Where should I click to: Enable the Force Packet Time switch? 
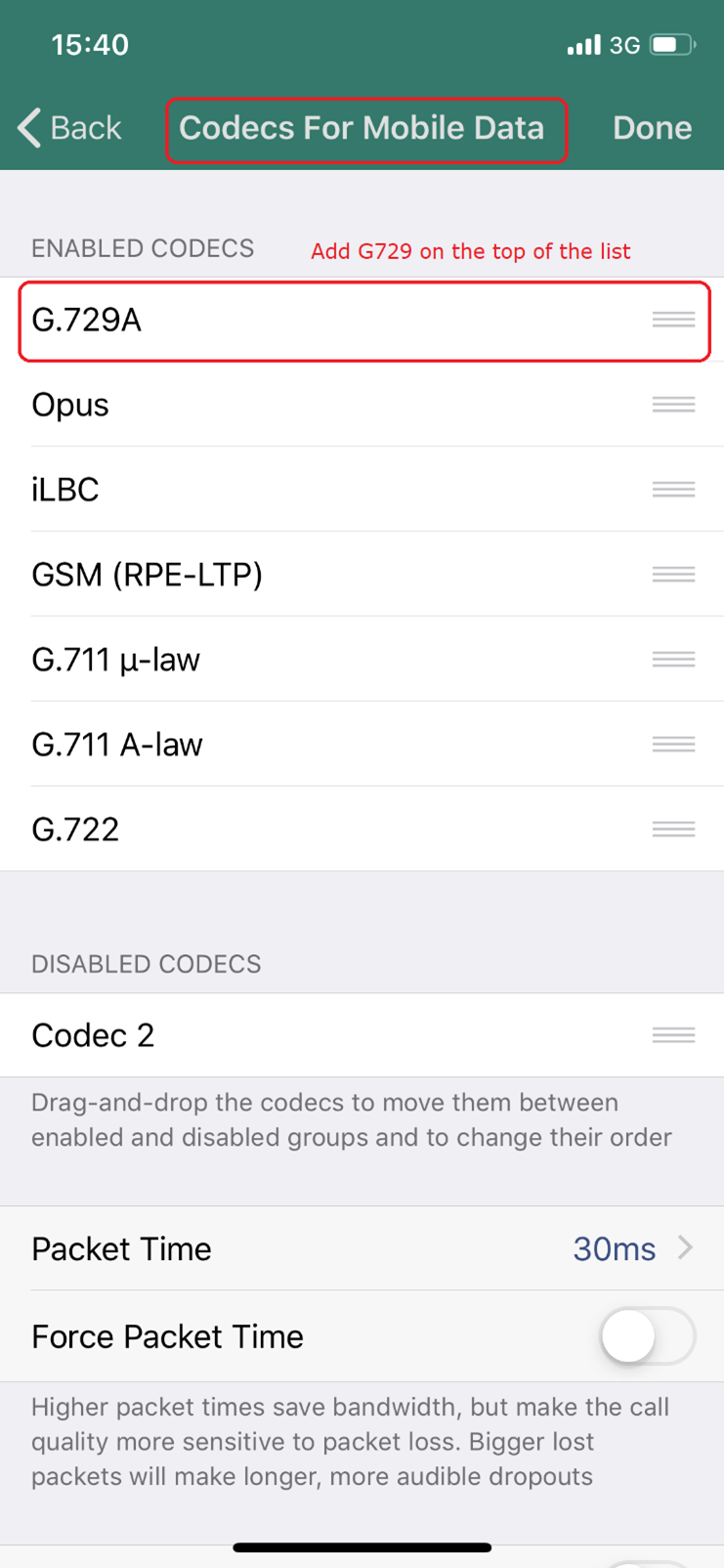pyautogui.click(x=648, y=1335)
